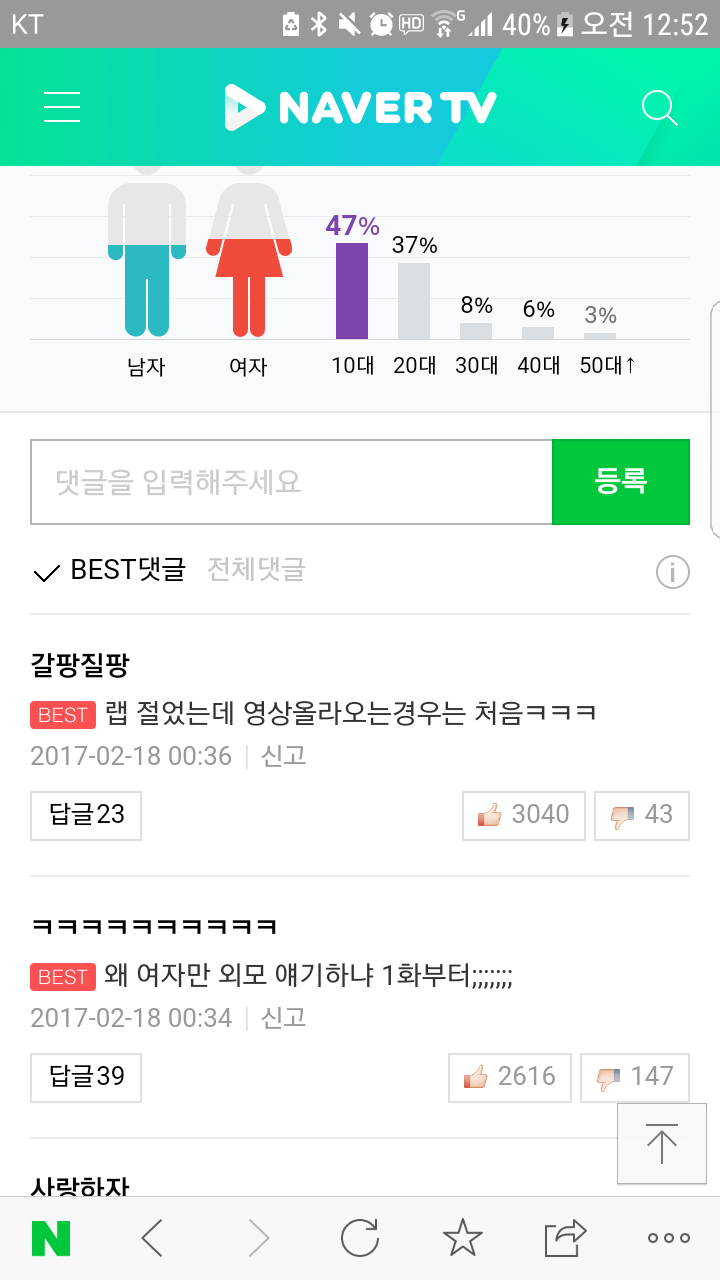The height and width of the screenshot is (1280, 720).
Task: Open the search magnifier icon
Action: [x=659, y=107]
